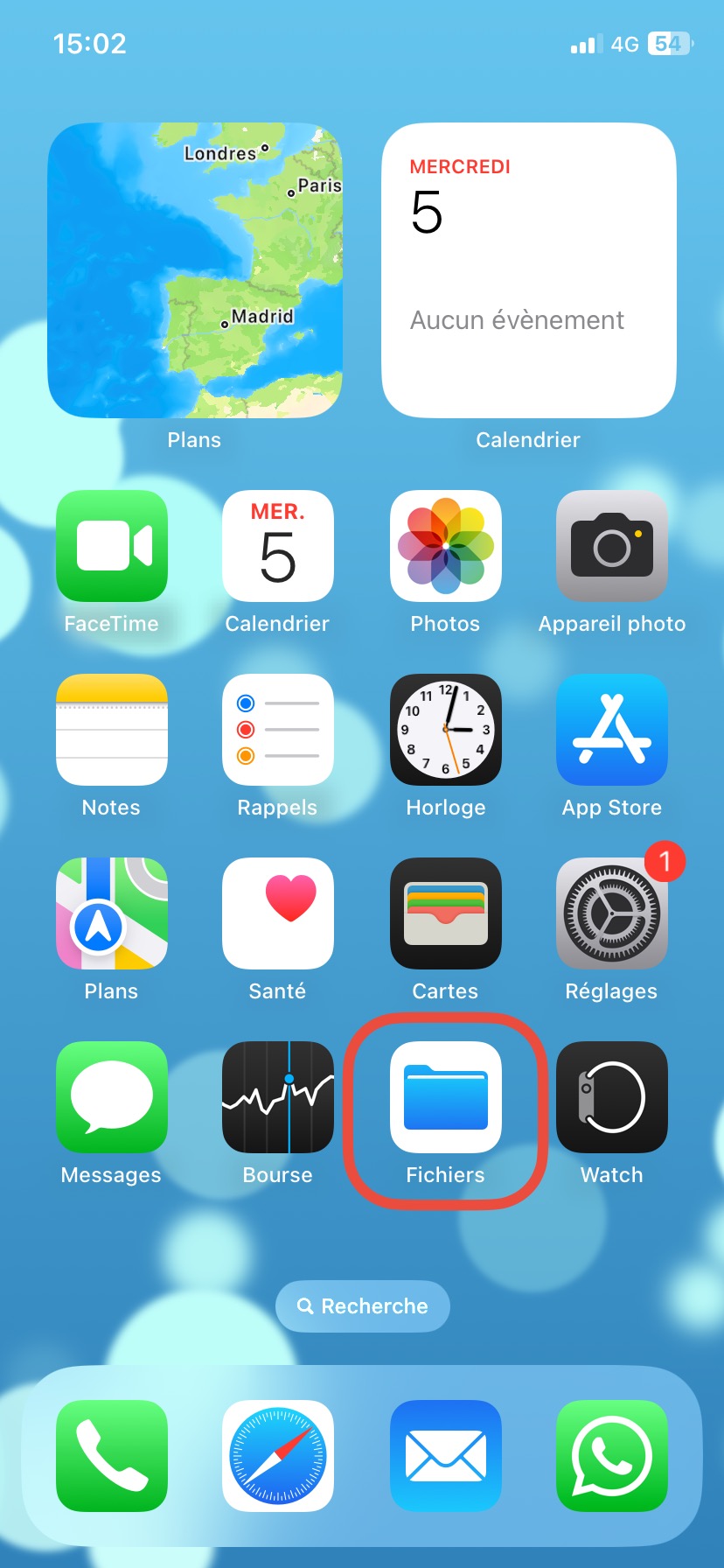Viewport: 724px width, 1568px height.
Task: Open the Fichiers app
Action: coord(445,1097)
